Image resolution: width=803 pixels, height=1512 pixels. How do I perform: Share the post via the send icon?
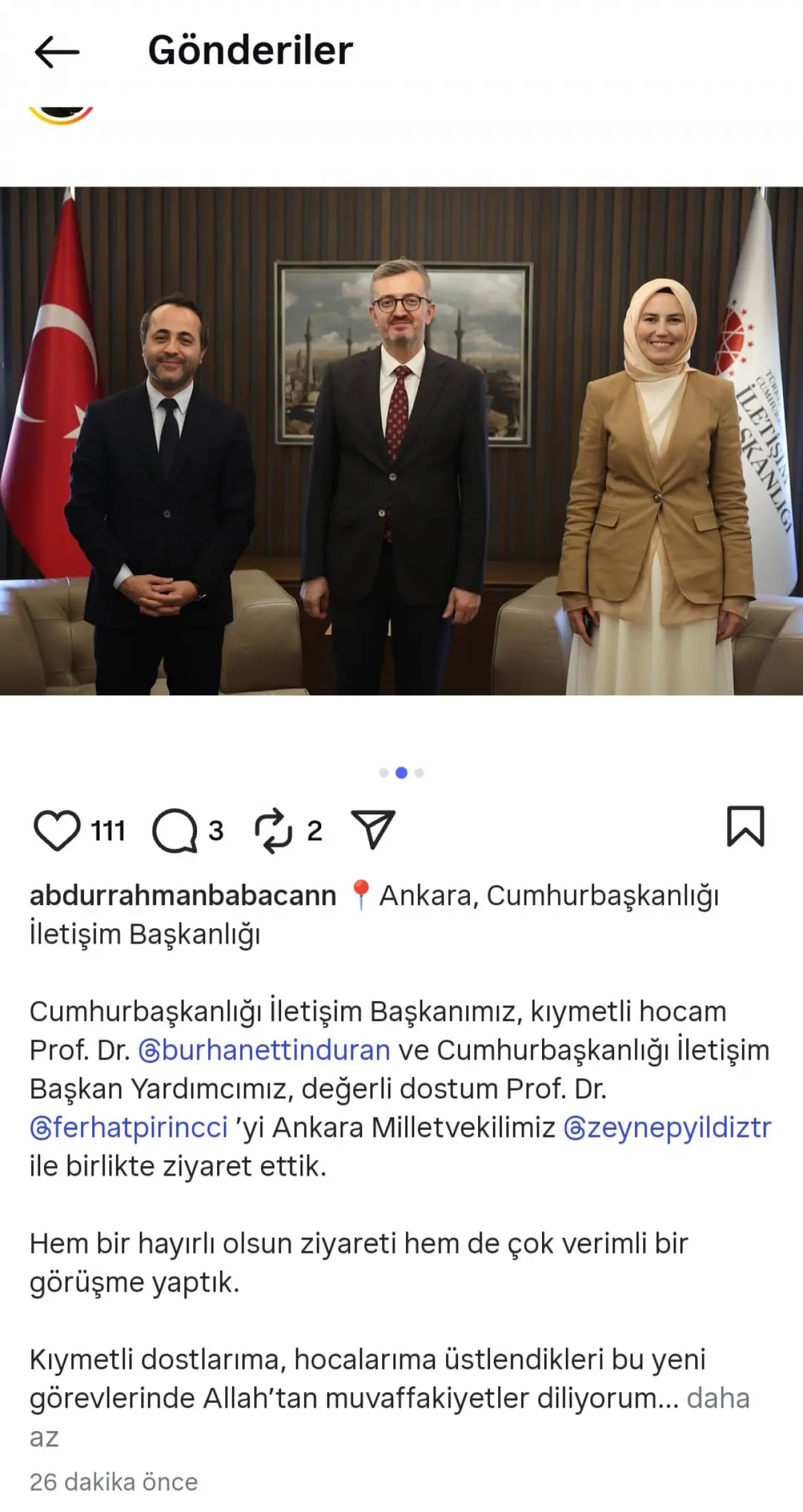pos(373,829)
